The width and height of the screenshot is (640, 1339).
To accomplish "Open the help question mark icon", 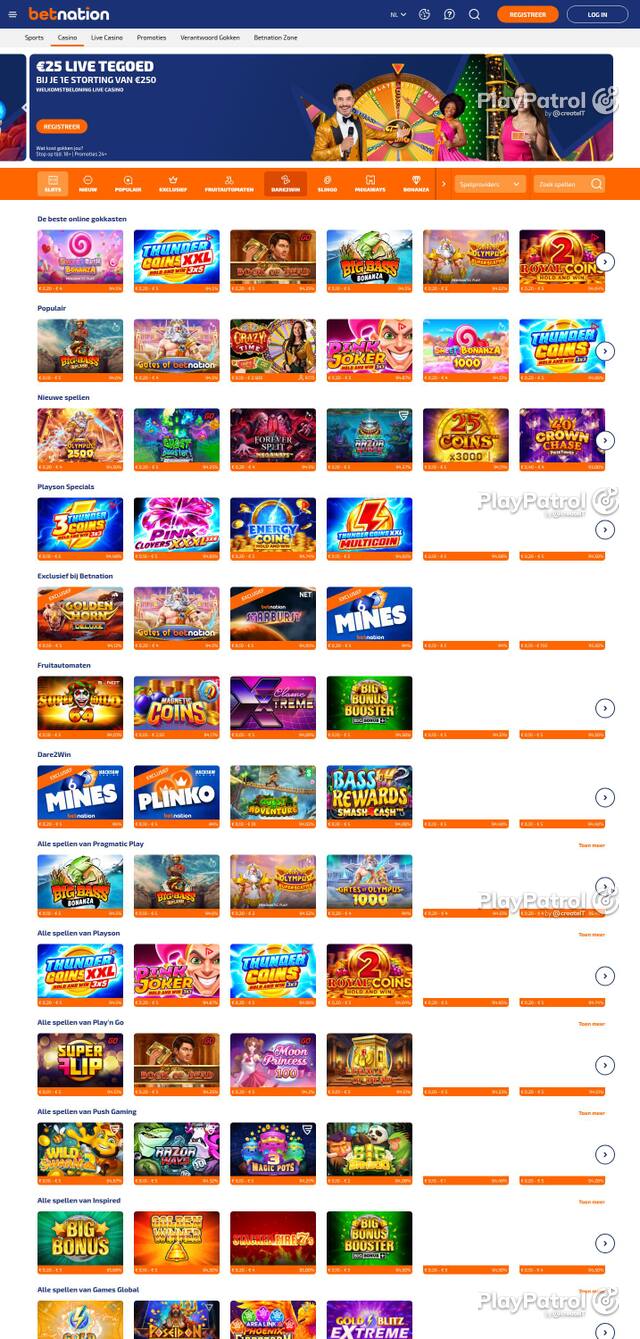I will pos(449,14).
